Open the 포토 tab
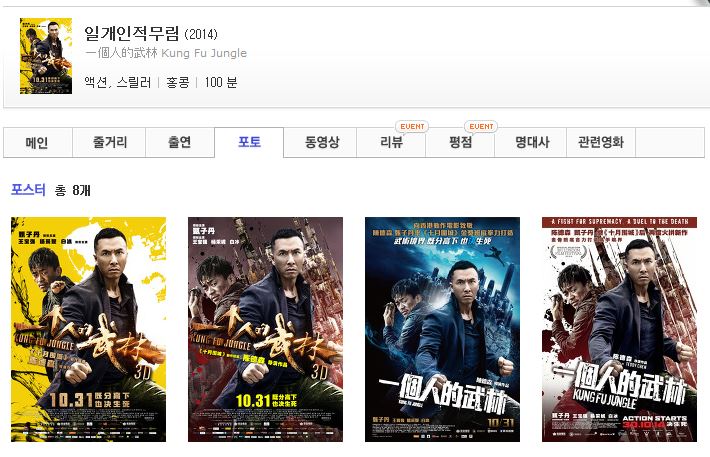 point(249,143)
